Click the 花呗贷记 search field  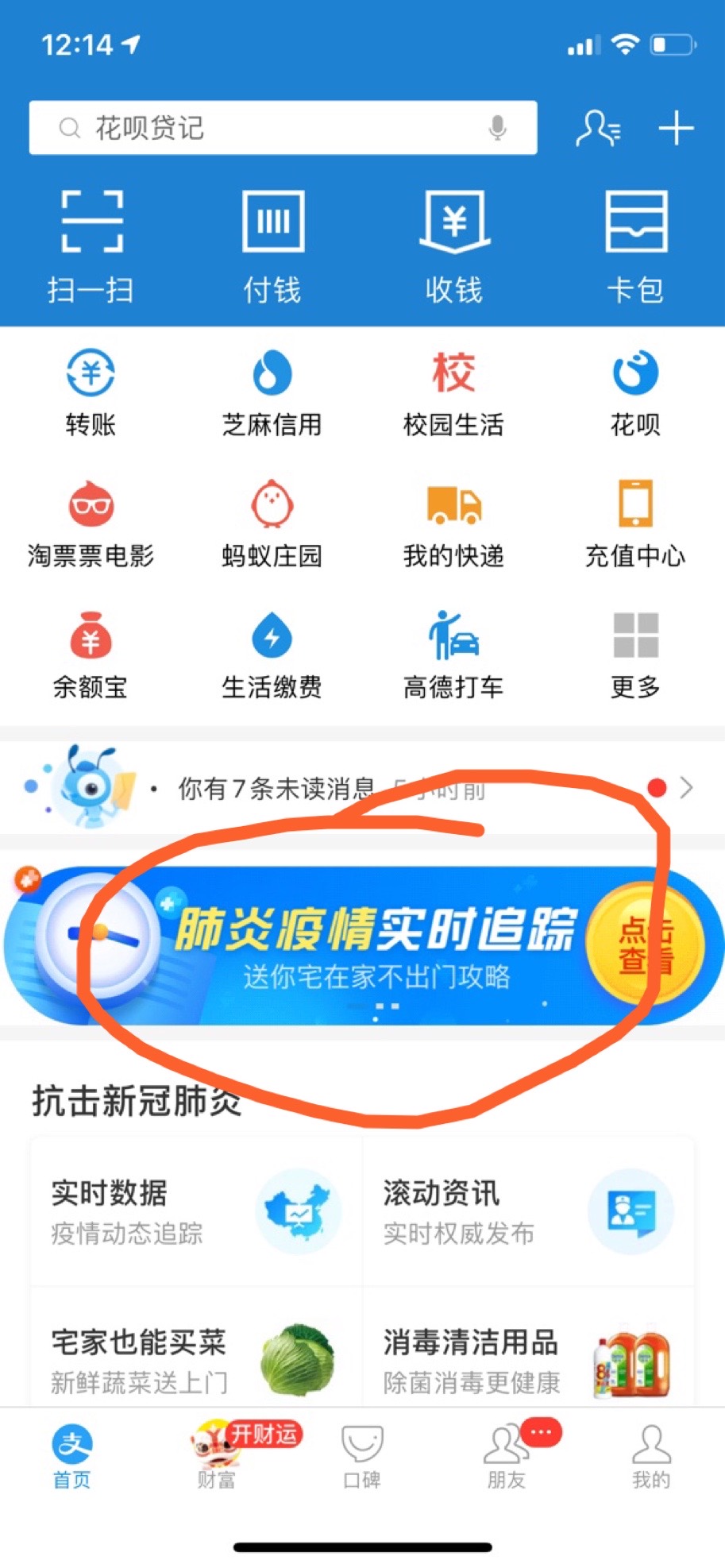coord(283,127)
